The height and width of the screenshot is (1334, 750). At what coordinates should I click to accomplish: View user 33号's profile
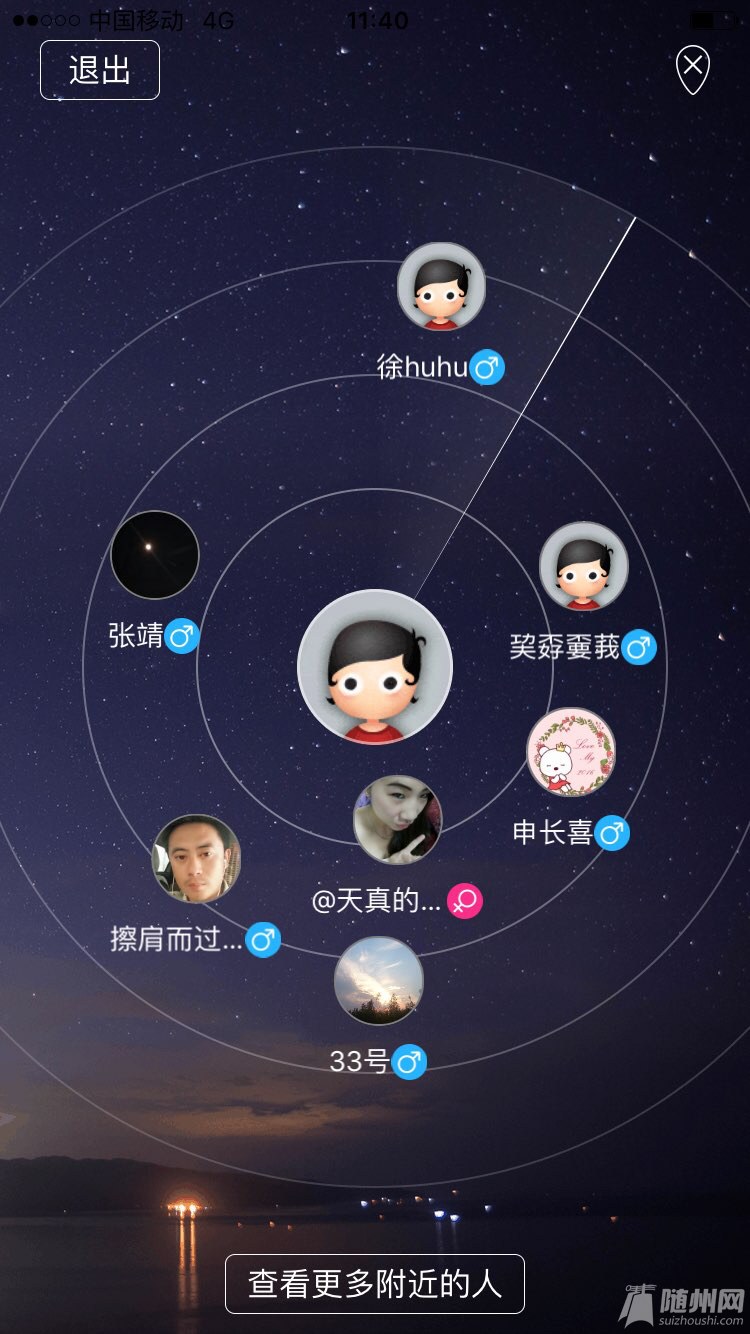coord(379,980)
